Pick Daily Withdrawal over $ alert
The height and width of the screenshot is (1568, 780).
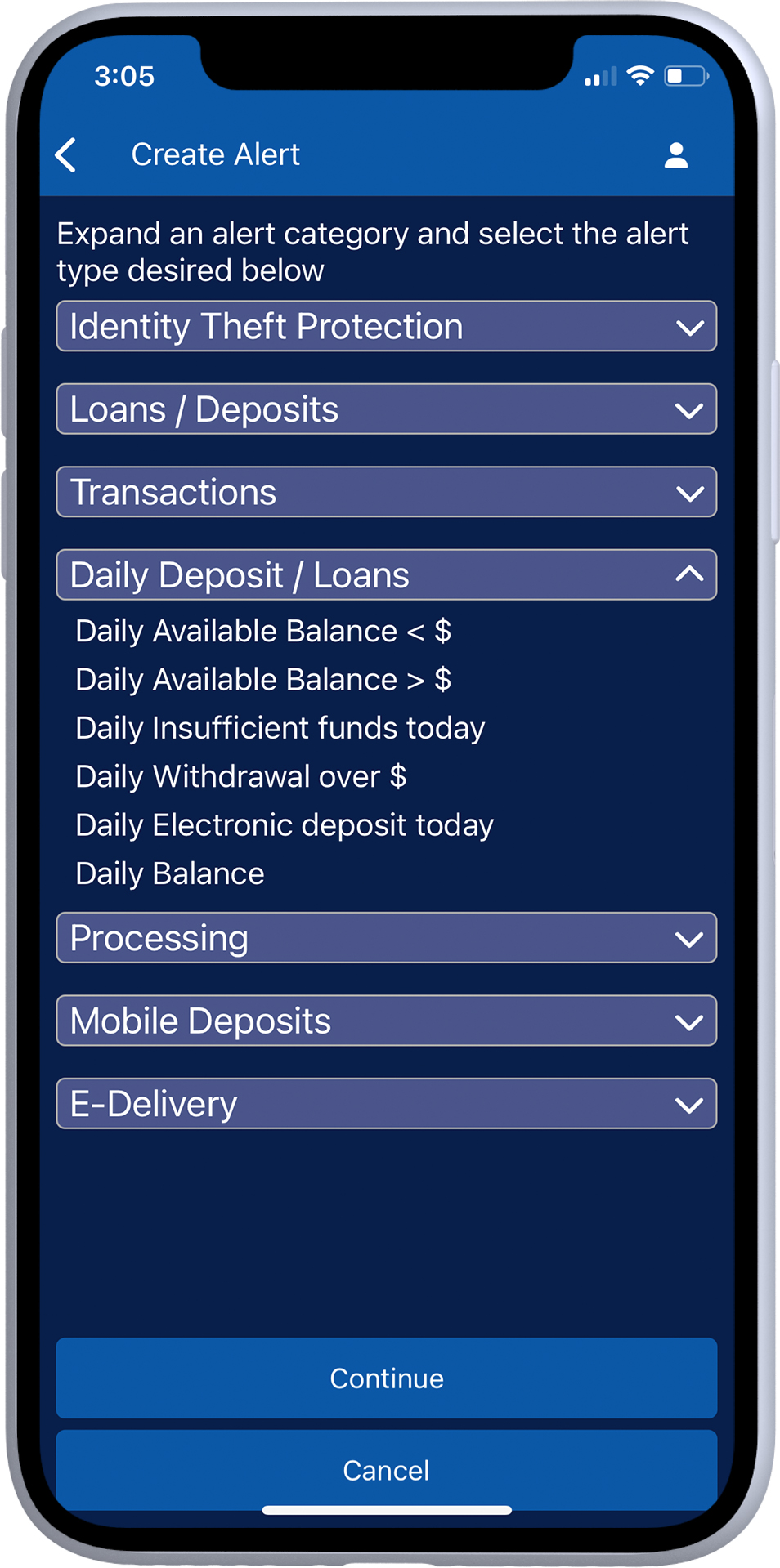tap(240, 776)
